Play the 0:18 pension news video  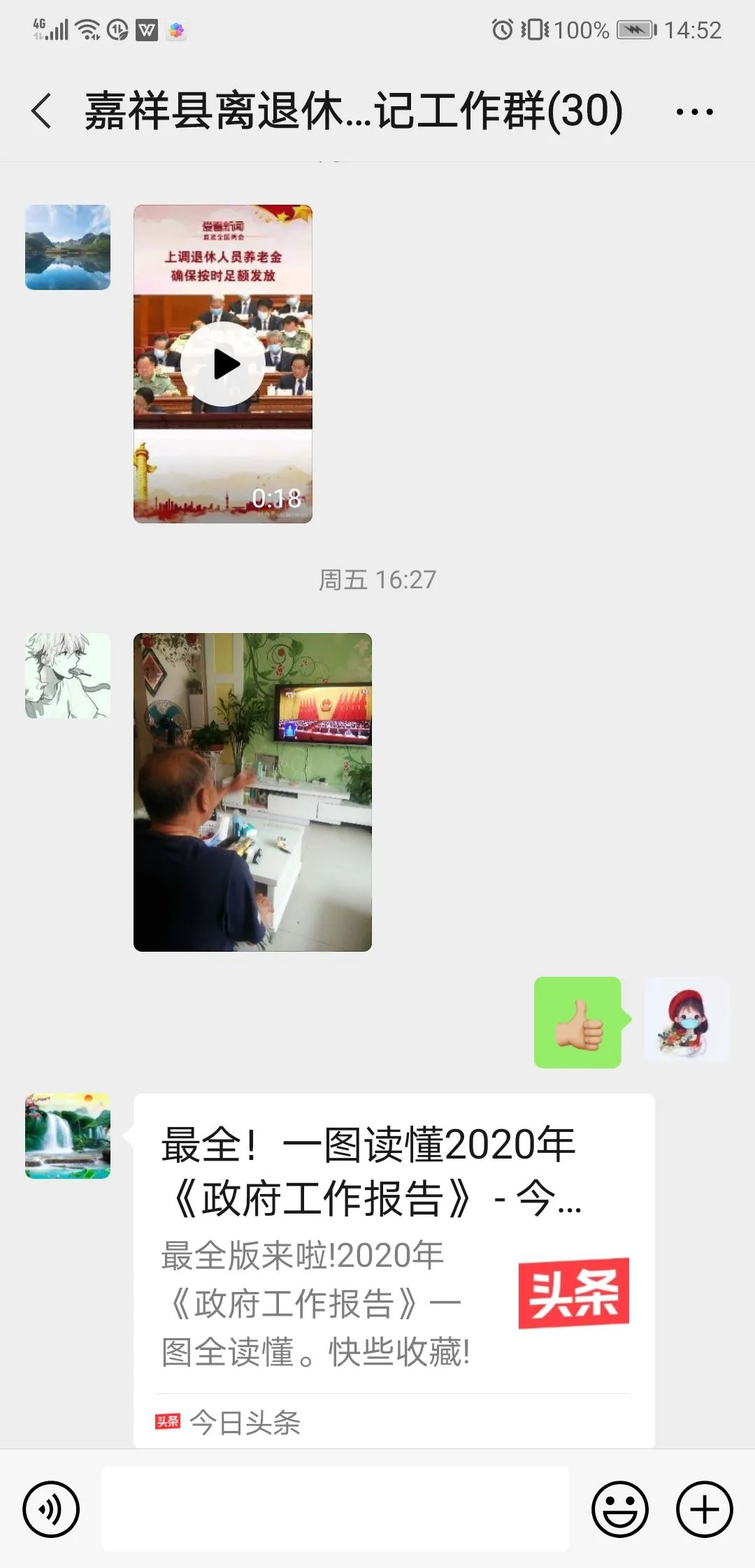click(x=222, y=364)
